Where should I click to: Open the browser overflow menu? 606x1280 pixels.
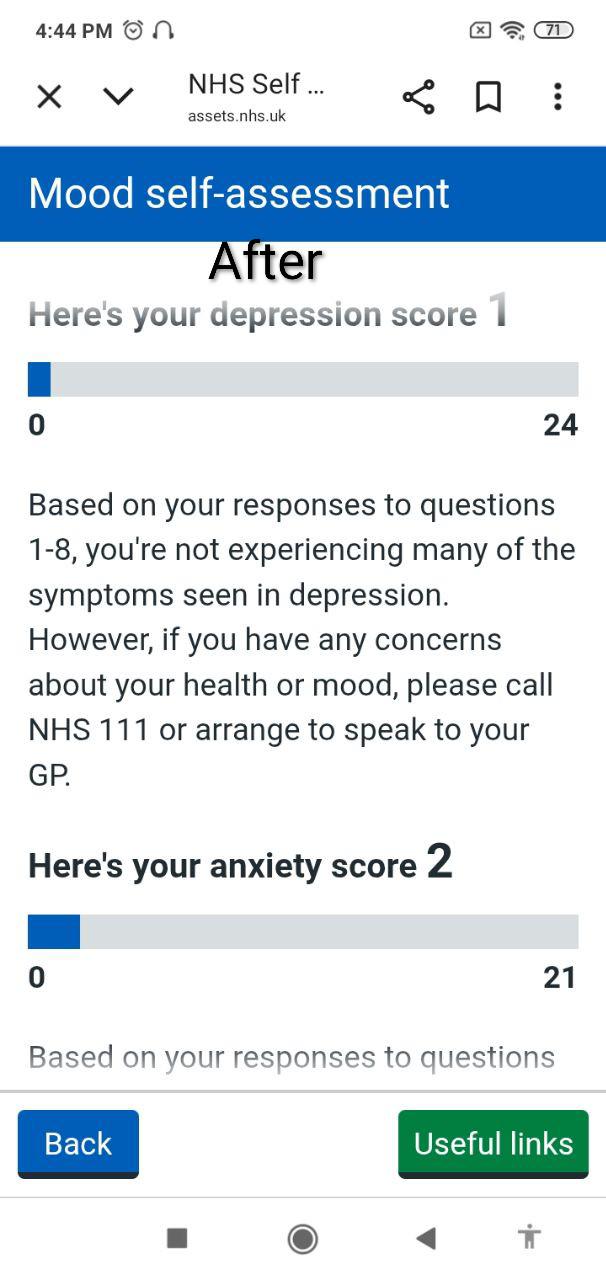coord(558,97)
